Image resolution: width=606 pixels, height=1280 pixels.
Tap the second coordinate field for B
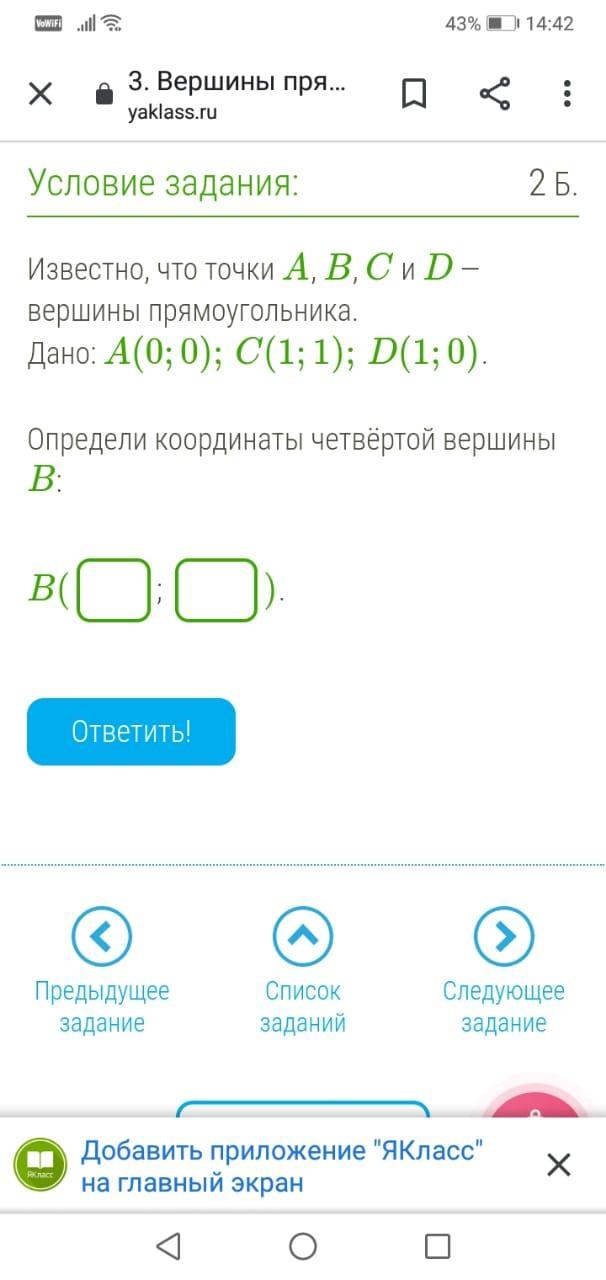pyautogui.click(x=218, y=591)
